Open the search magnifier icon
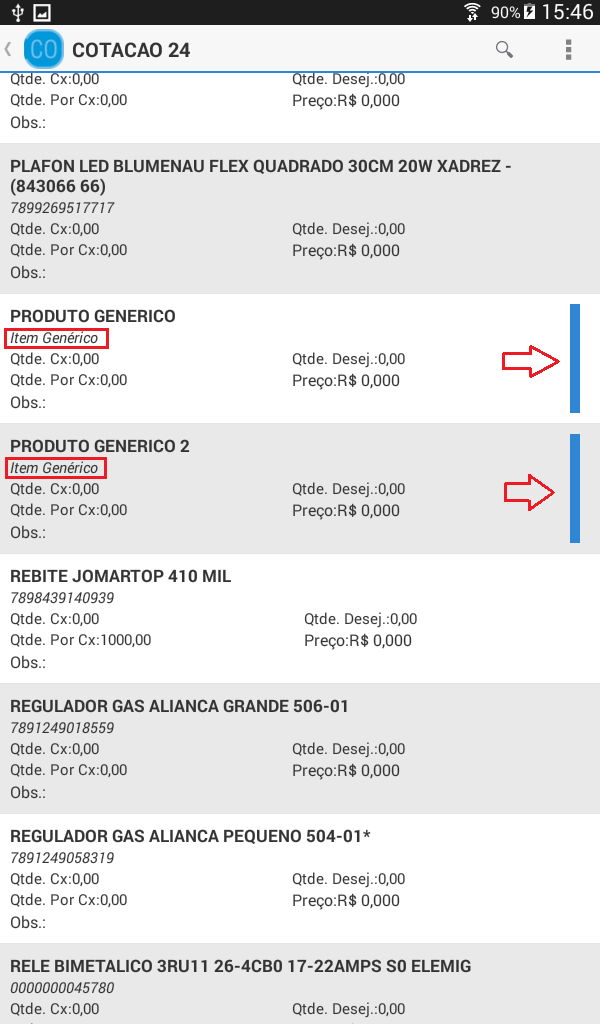Screen dimensions: 600x1024 pyautogui.click(x=504, y=50)
